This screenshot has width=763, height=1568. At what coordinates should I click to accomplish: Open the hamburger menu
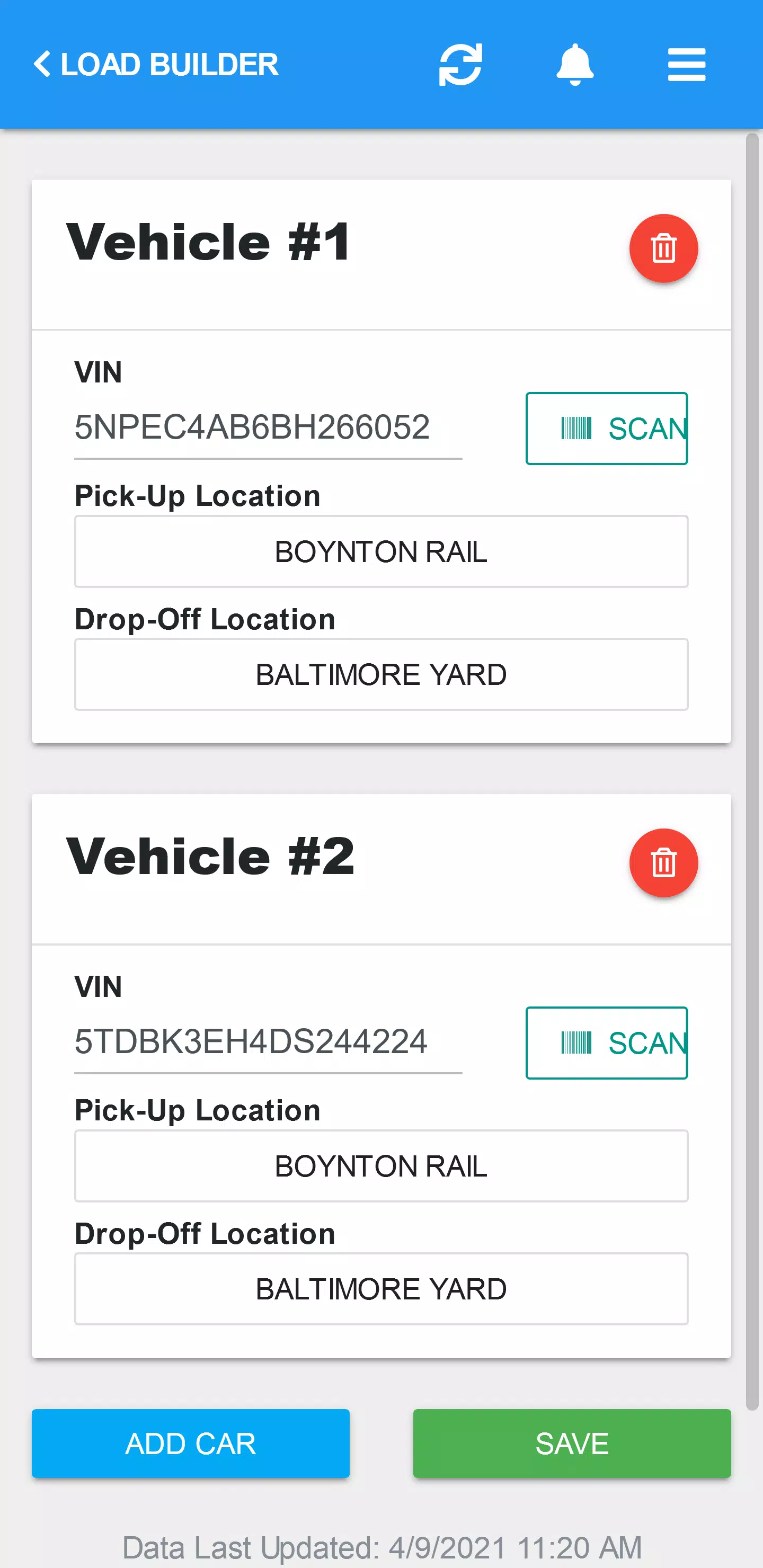pos(686,64)
